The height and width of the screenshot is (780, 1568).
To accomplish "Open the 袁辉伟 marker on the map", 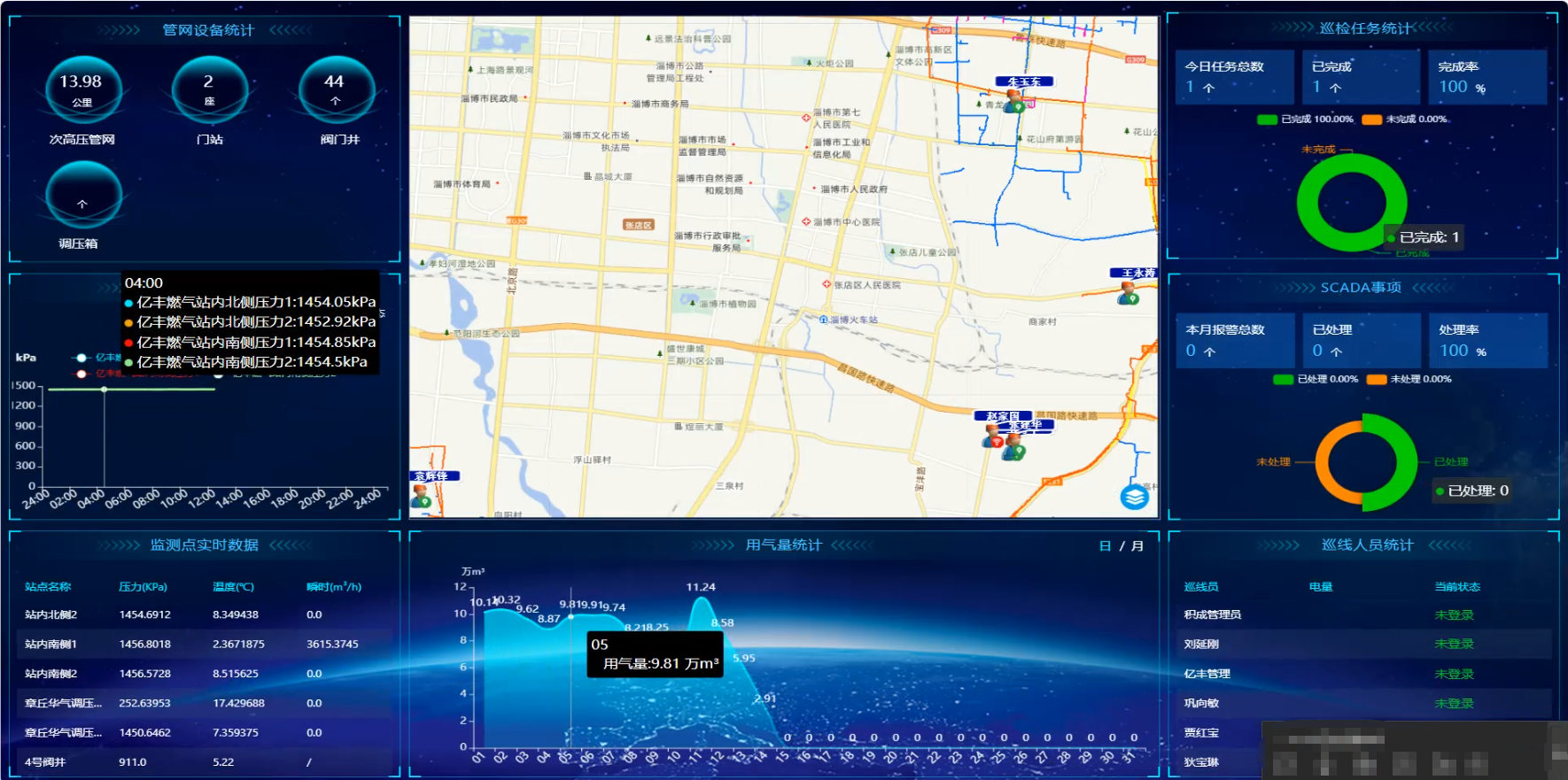I will pos(422,496).
